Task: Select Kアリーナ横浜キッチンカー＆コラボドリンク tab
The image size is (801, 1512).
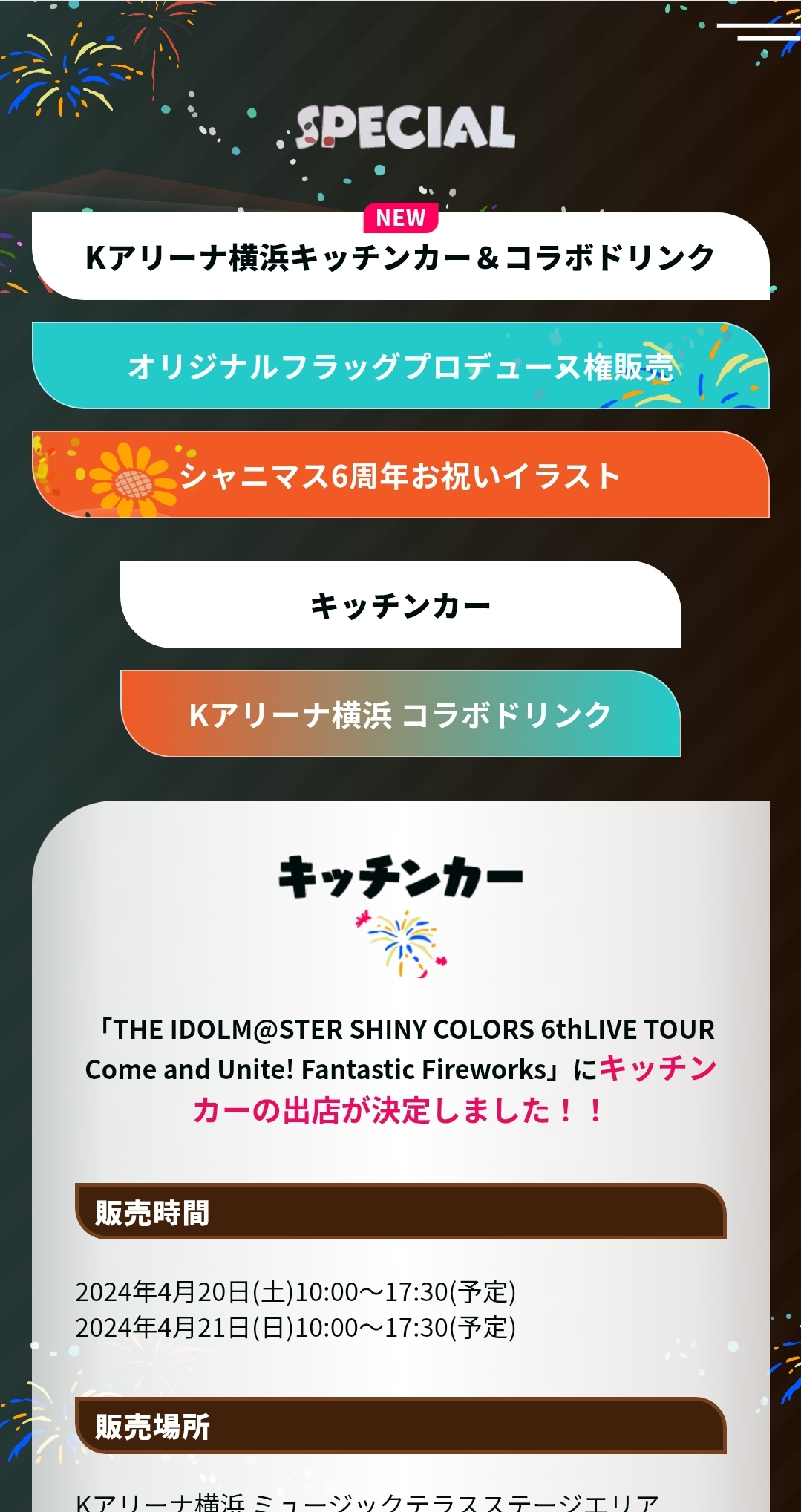Action: (x=401, y=256)
